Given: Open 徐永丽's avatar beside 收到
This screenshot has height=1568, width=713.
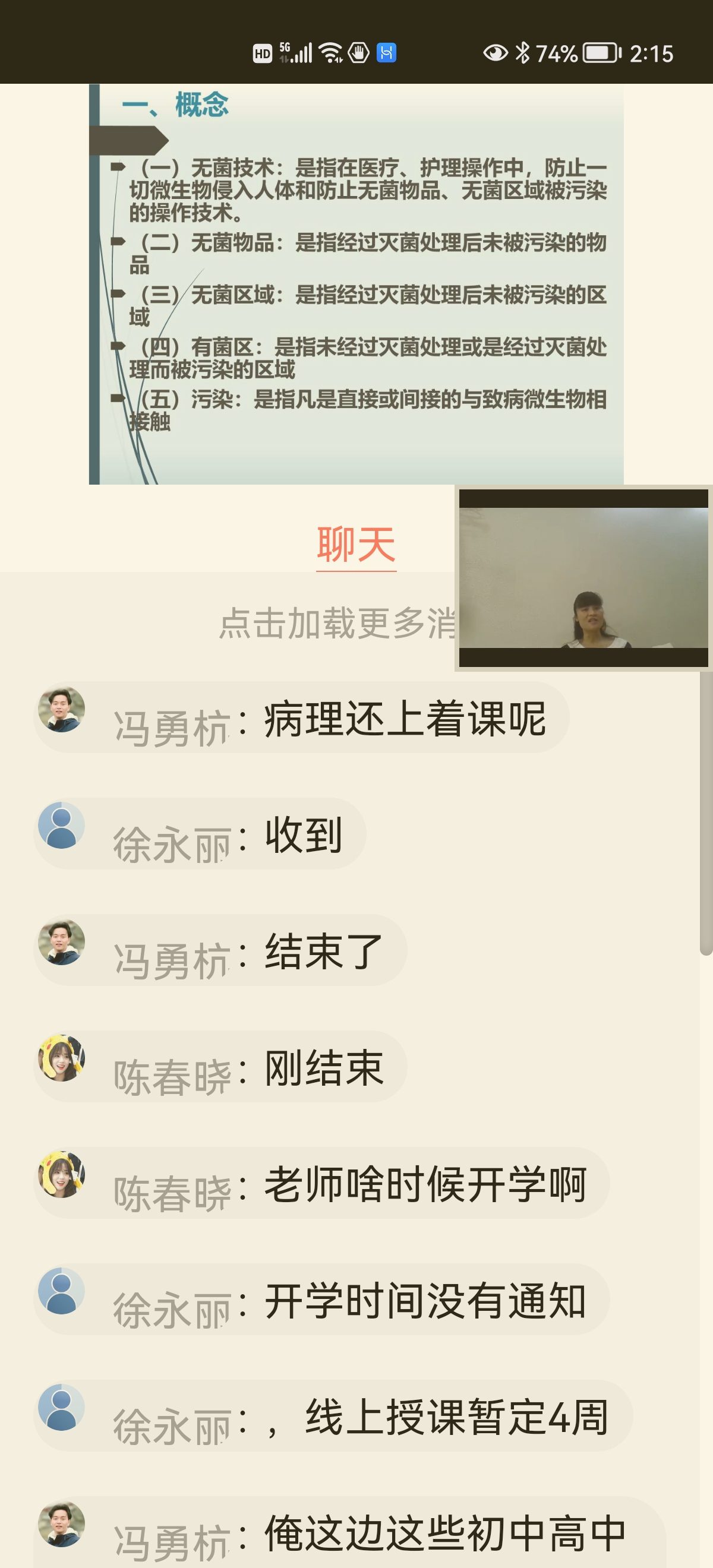Looking at the screenshot, I should point(62,826).
